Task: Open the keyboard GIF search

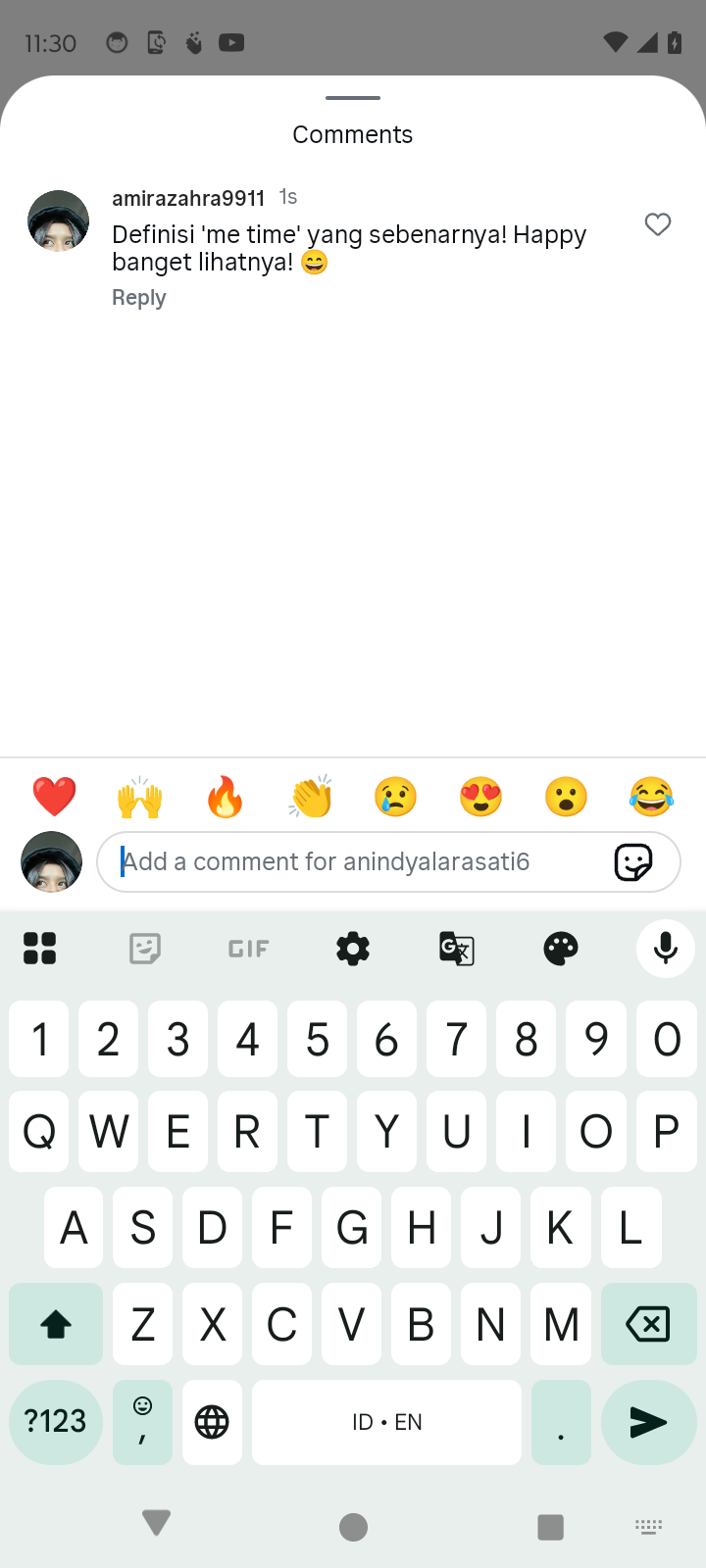Action: tap(248, 948)
